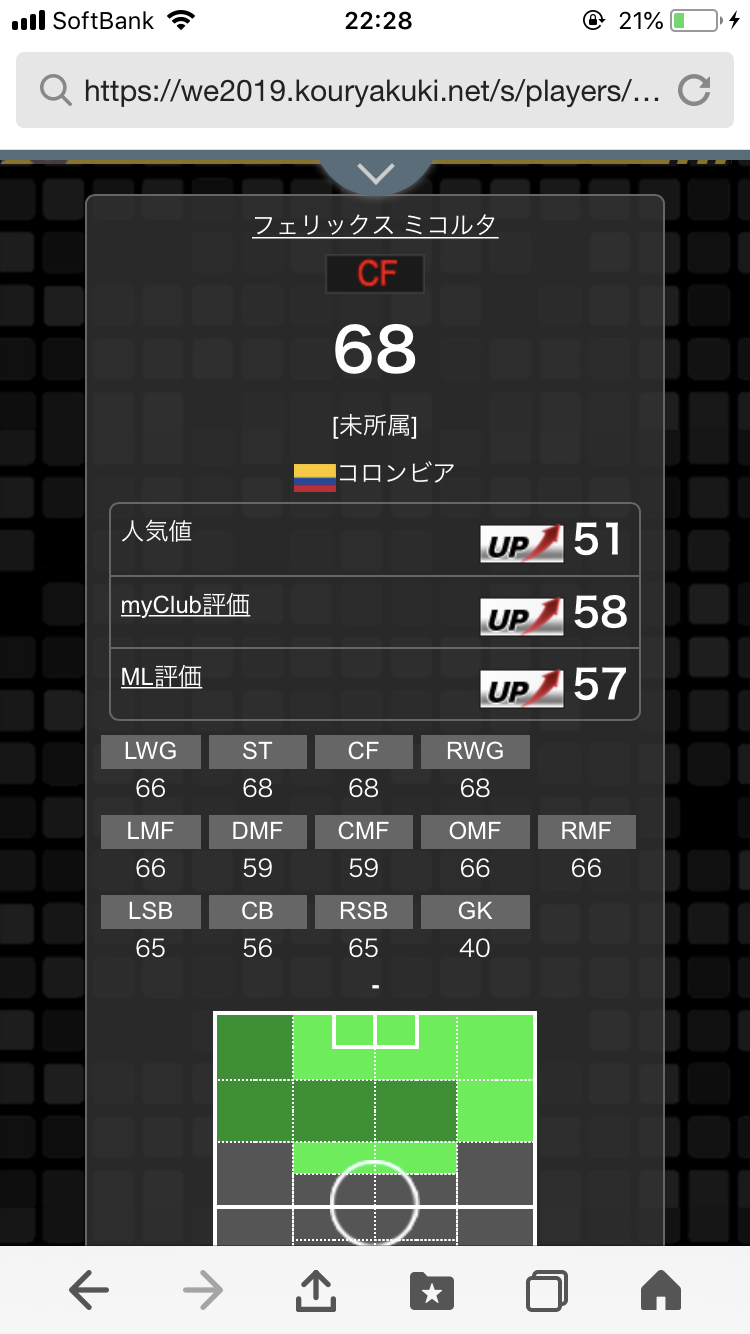Open the browser tabs view

point(547,1291)
